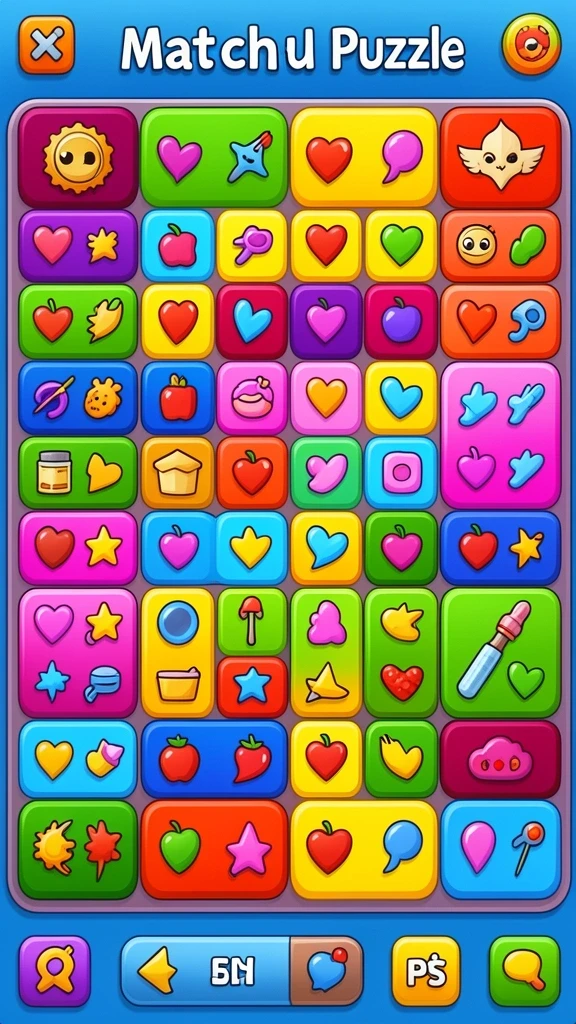Select the winged creature tile on red

click(500, 157)
